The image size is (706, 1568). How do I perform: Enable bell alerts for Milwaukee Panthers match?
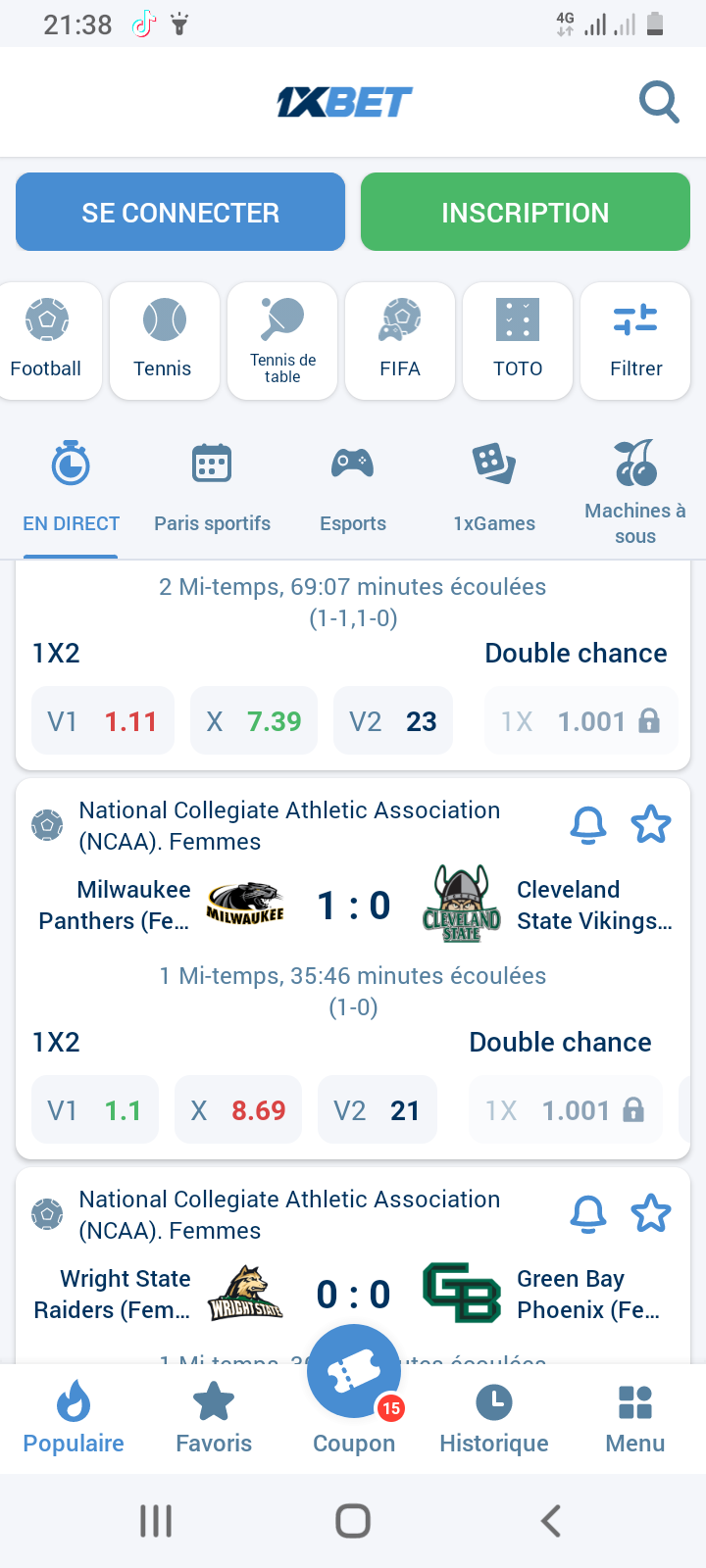click(x=588, y=825)
